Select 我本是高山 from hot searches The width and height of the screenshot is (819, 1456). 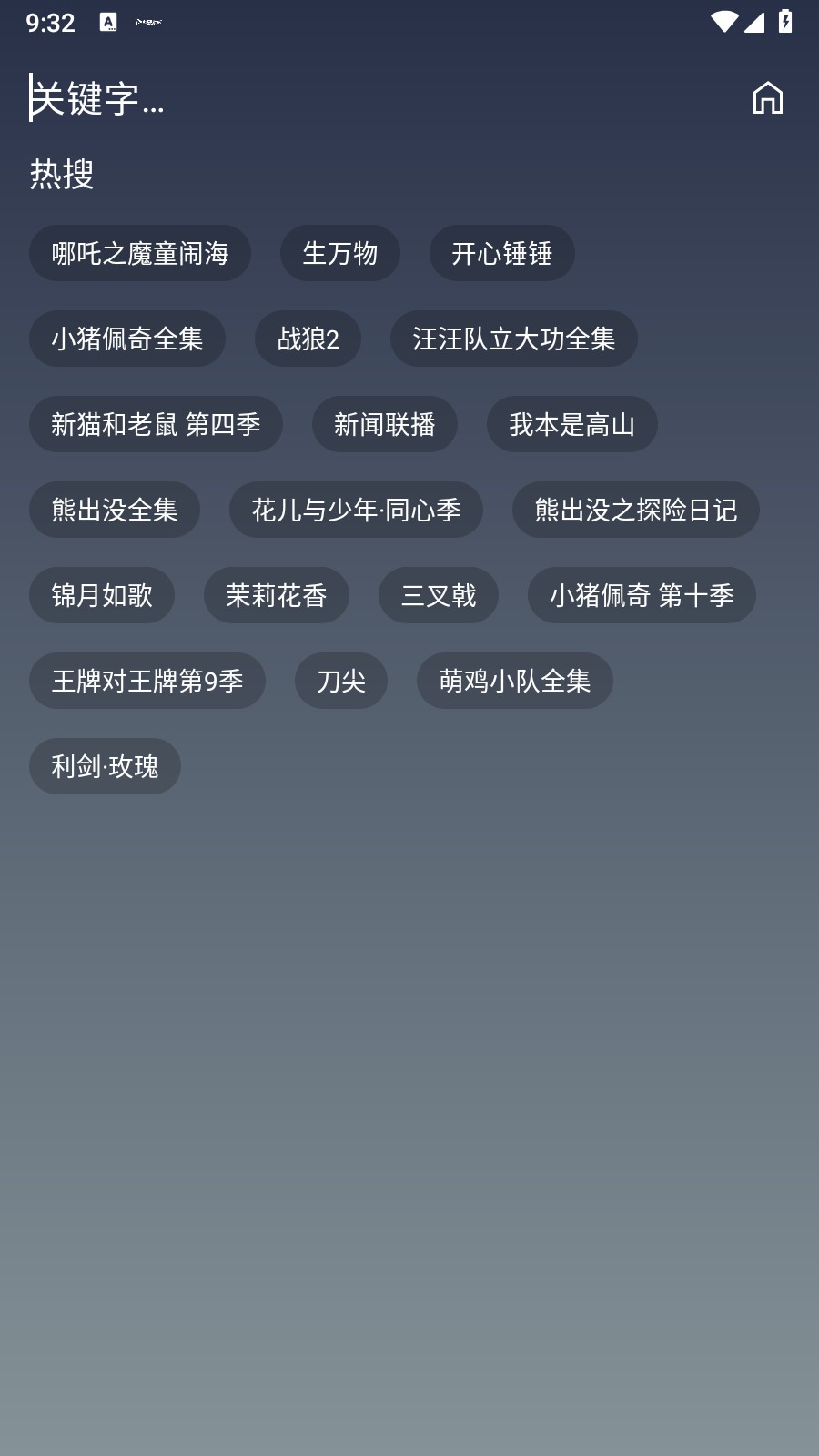572,424
